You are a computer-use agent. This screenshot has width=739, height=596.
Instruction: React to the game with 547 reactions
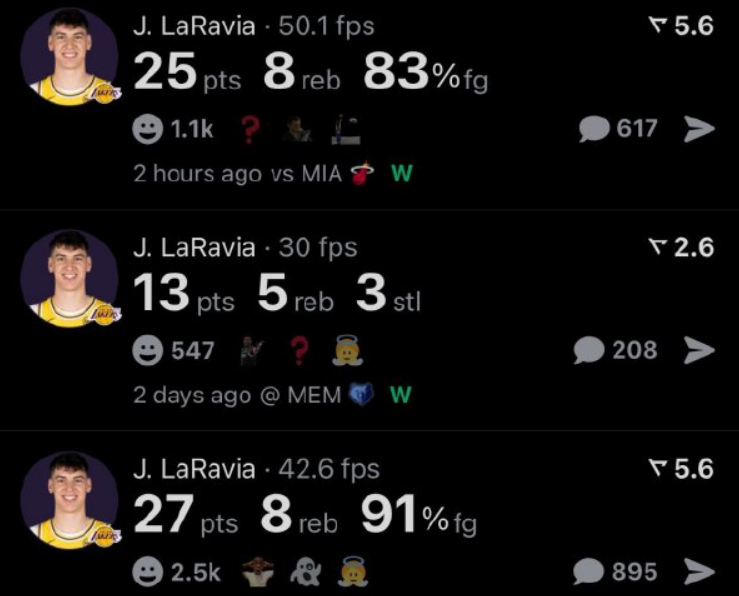pos(148,350)
